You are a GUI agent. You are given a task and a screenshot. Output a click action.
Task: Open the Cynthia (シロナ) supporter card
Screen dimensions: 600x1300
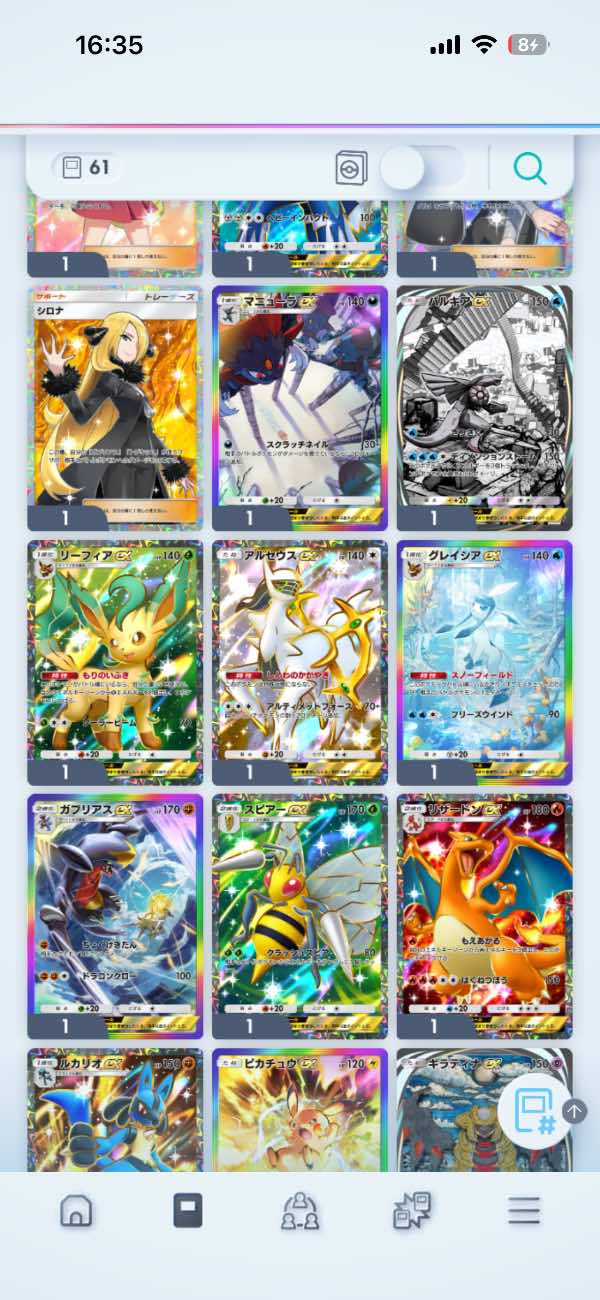115,408
